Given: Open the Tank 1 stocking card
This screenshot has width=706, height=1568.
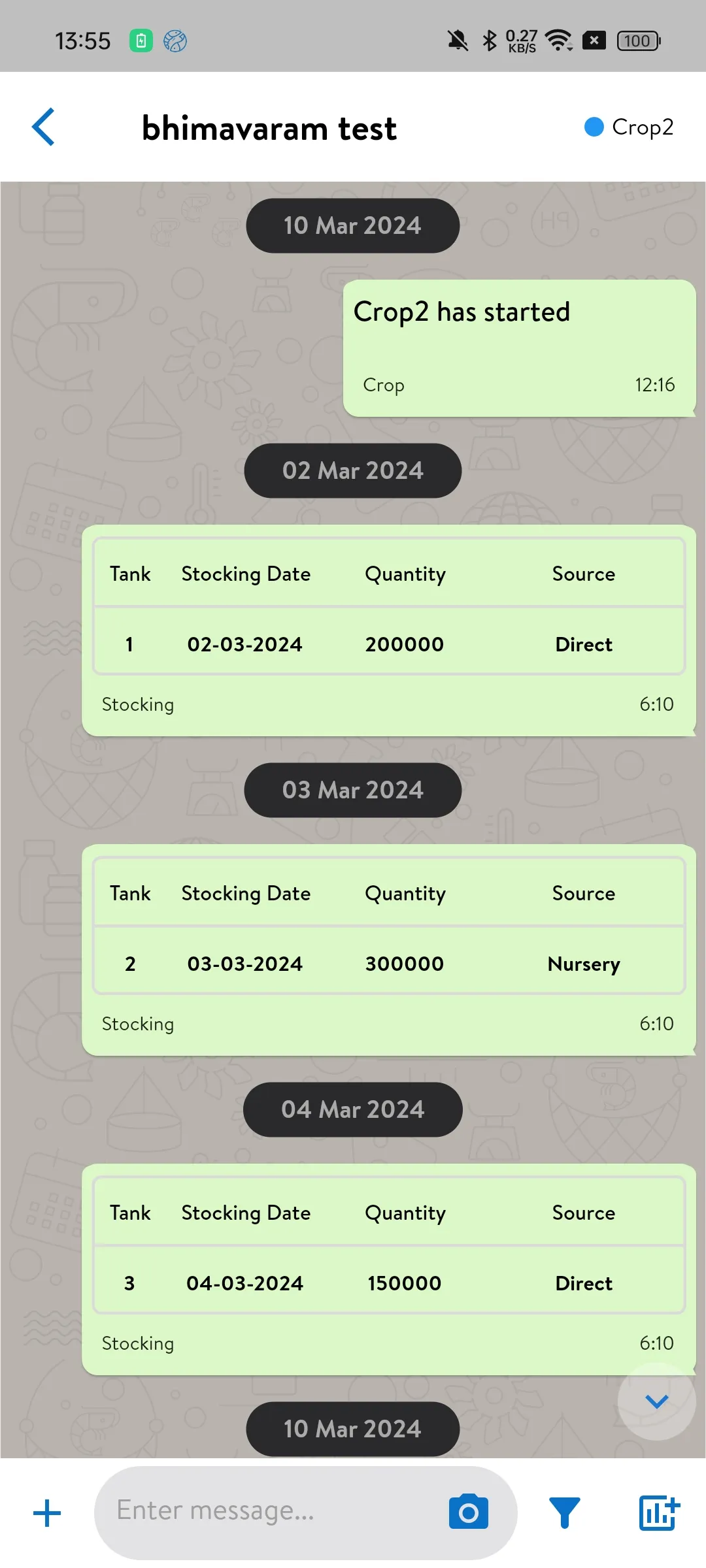Looking at the screenshot, I should click(x=388, y=630).
